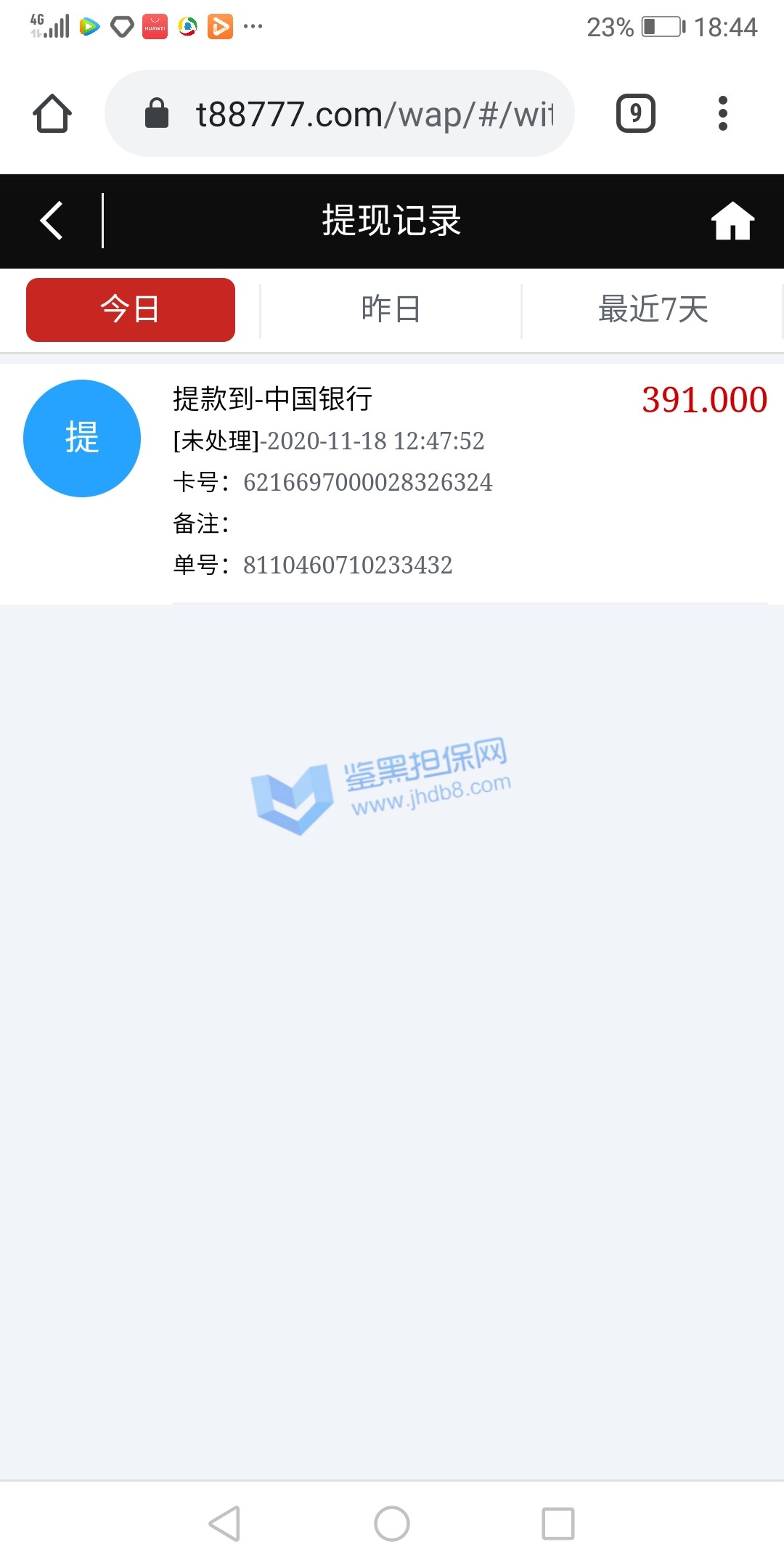Switch to the 昨日 tab
This screenshot has height=1568, width=784.
(391, 310)
